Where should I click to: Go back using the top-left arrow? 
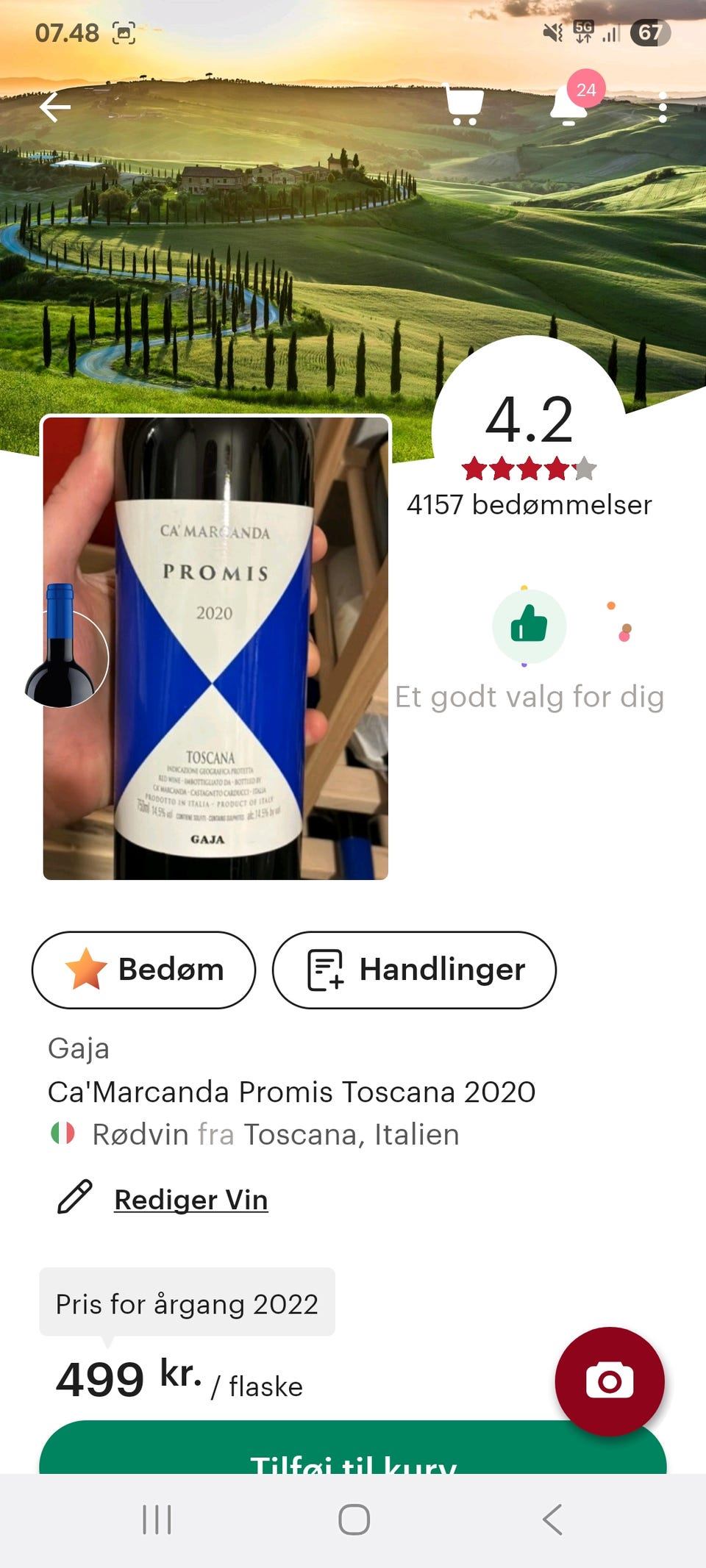[x=55, y=107]
